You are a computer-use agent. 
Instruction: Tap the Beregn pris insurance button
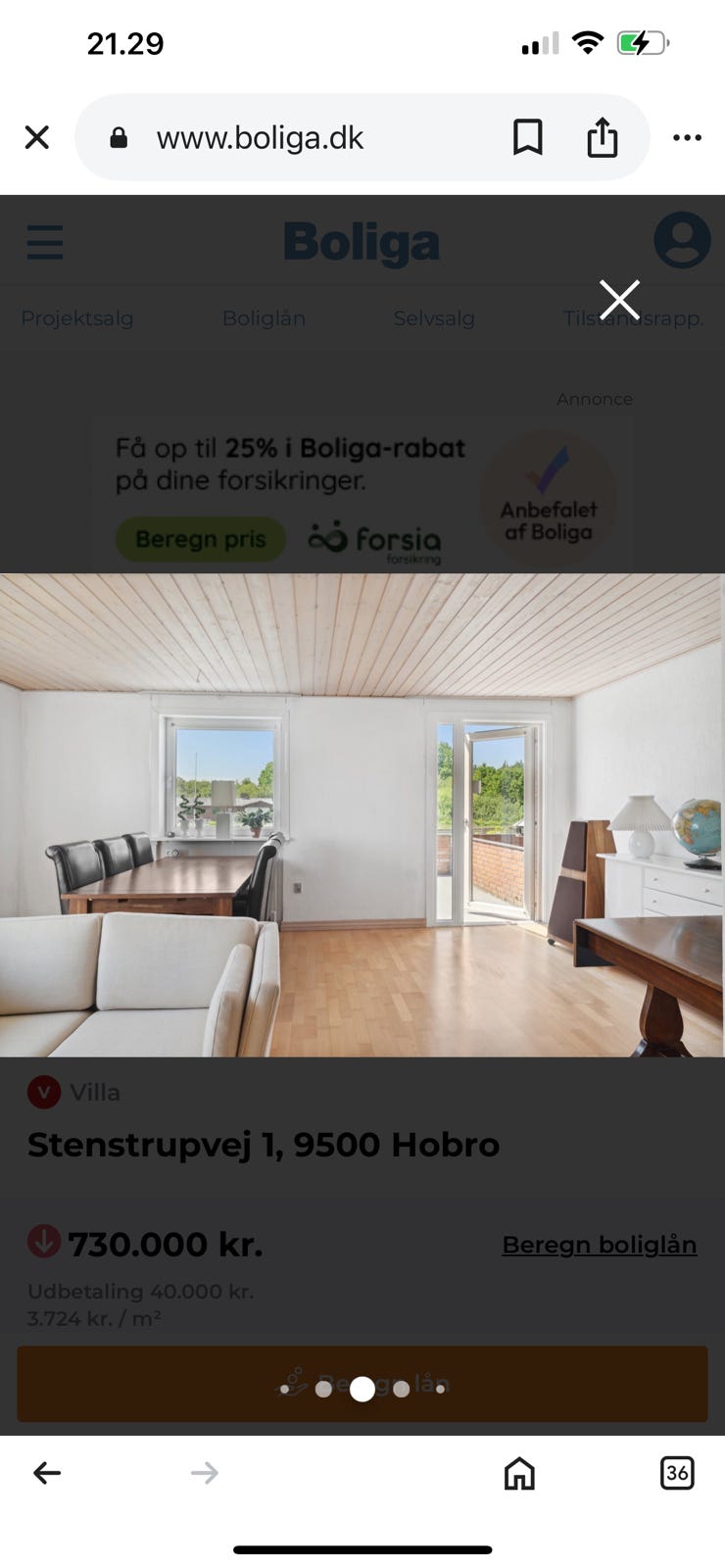click(200, 539)
